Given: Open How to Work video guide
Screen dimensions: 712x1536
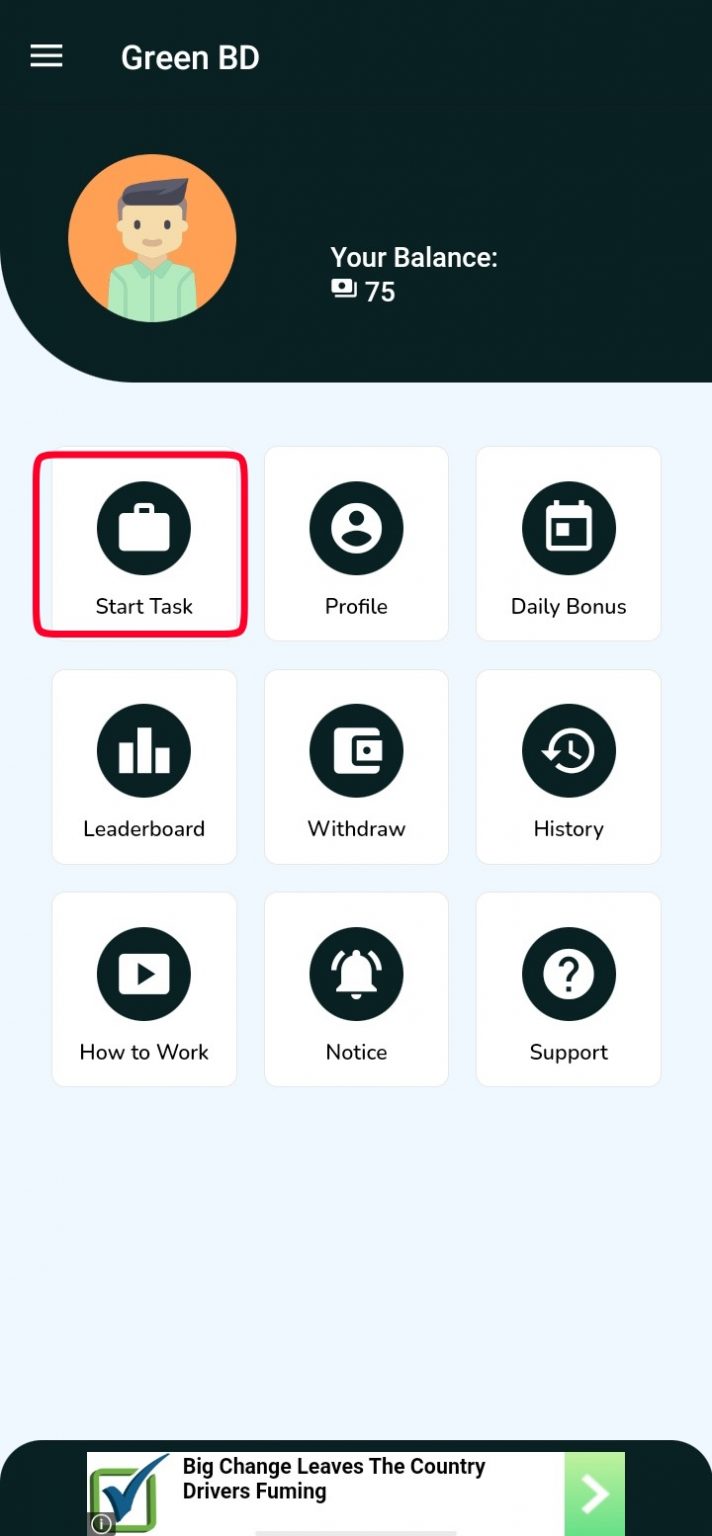Looking at the screenshot, I should point(144,989).
